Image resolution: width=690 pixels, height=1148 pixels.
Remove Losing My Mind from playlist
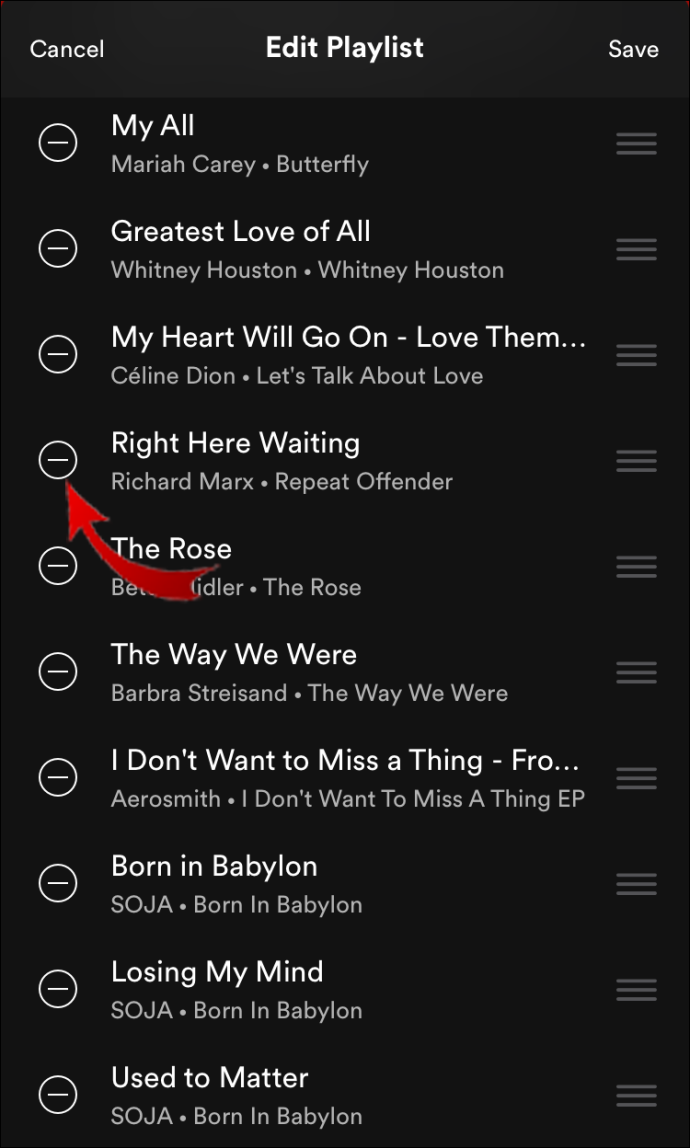pos(58,988)
